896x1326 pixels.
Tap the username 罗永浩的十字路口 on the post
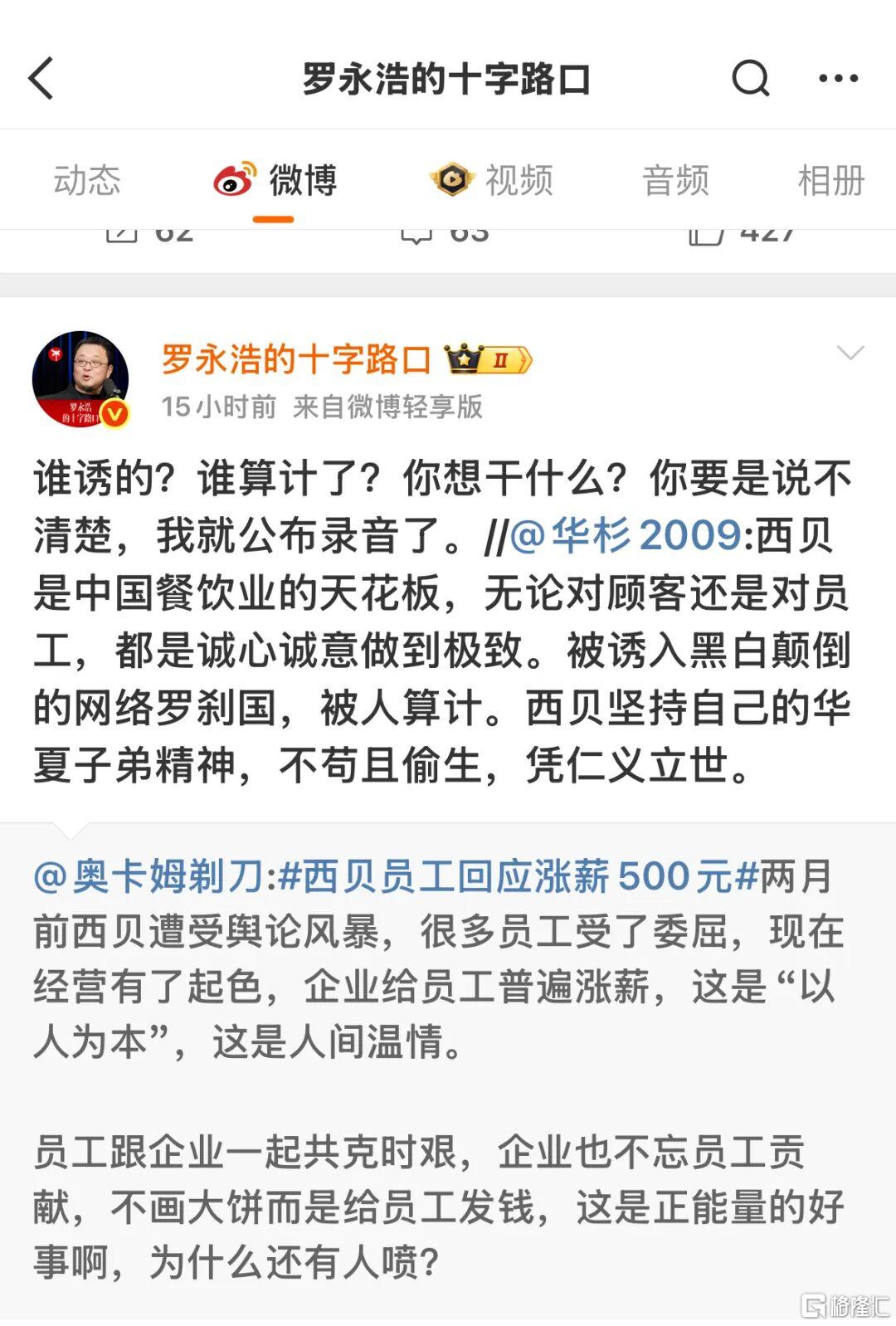point(296,359)
